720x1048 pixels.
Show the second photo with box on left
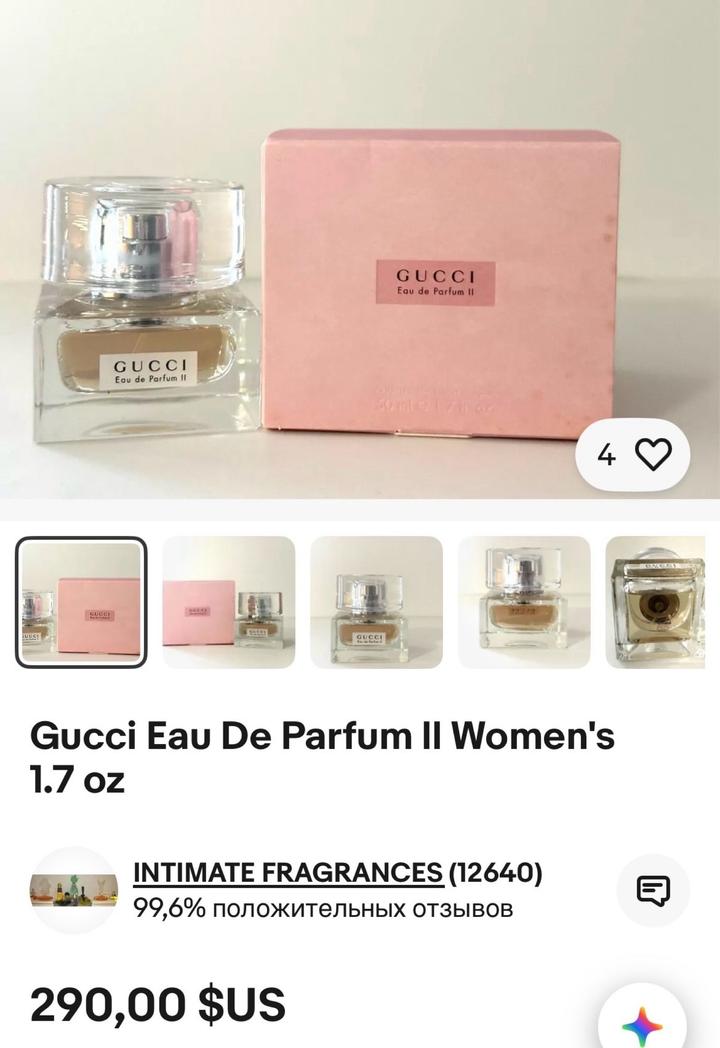229,602
